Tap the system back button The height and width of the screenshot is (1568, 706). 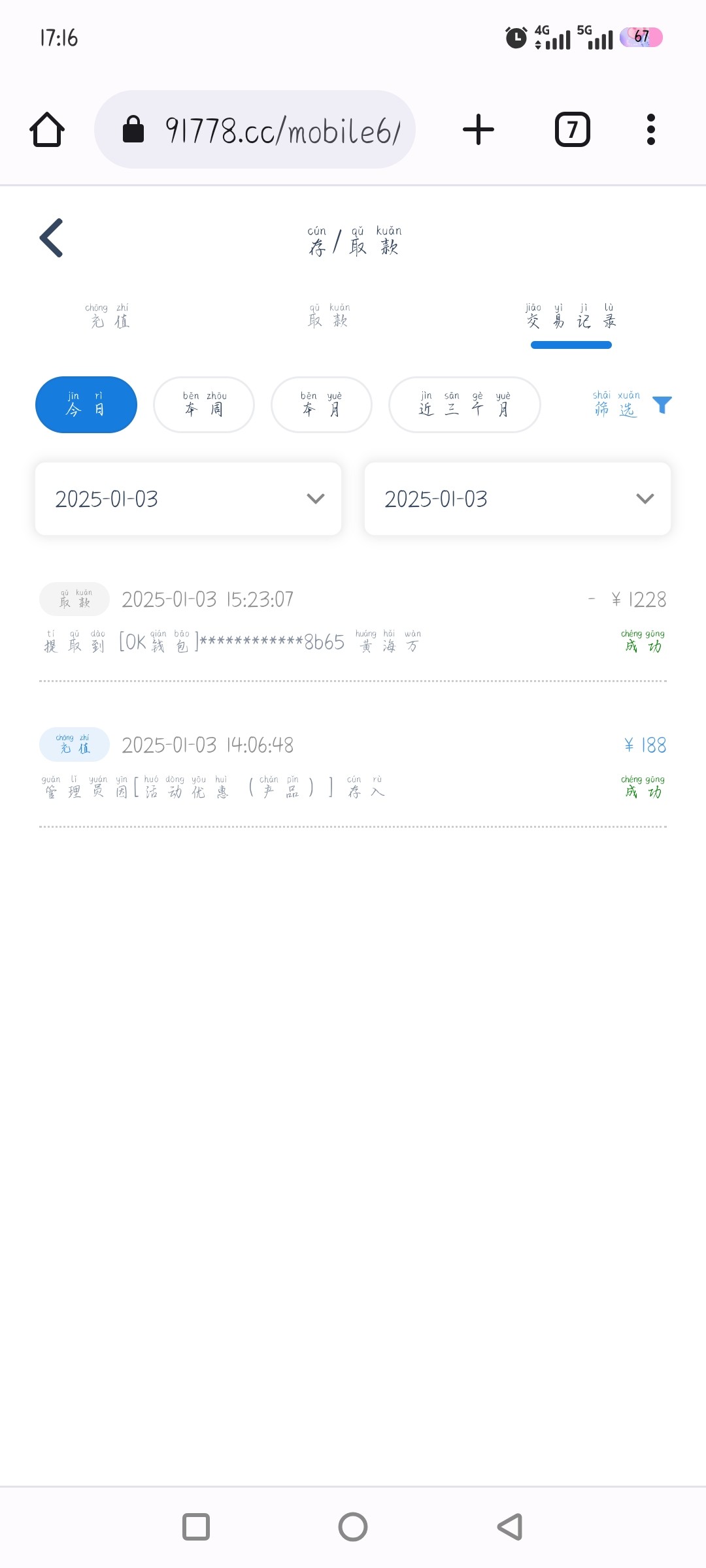(510, 1527)
